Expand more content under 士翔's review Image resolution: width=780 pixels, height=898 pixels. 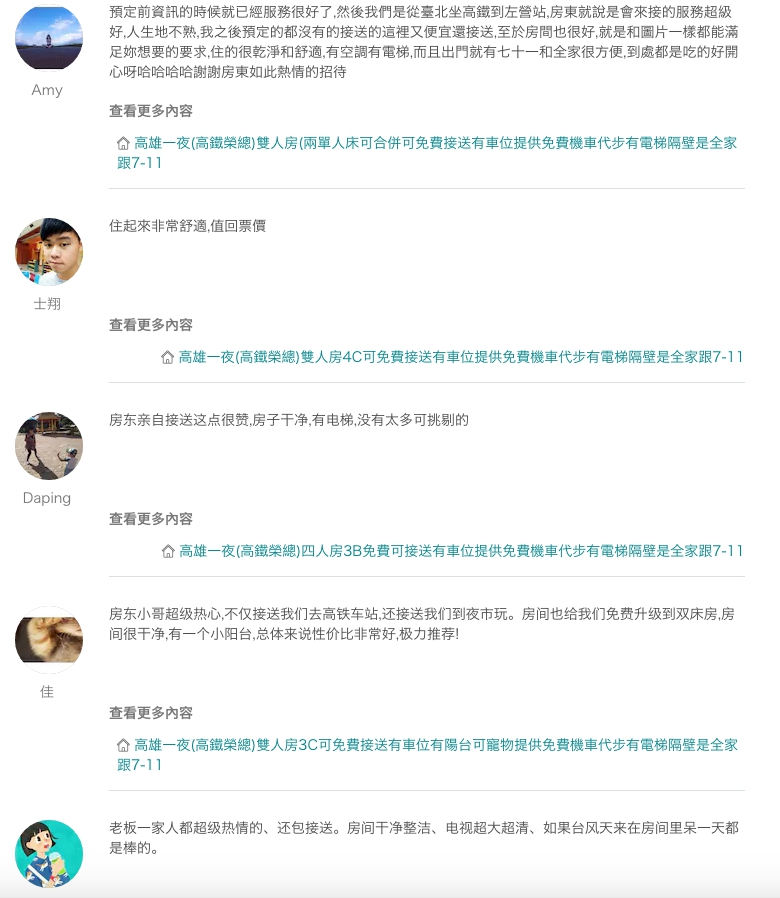pos(151,325)
